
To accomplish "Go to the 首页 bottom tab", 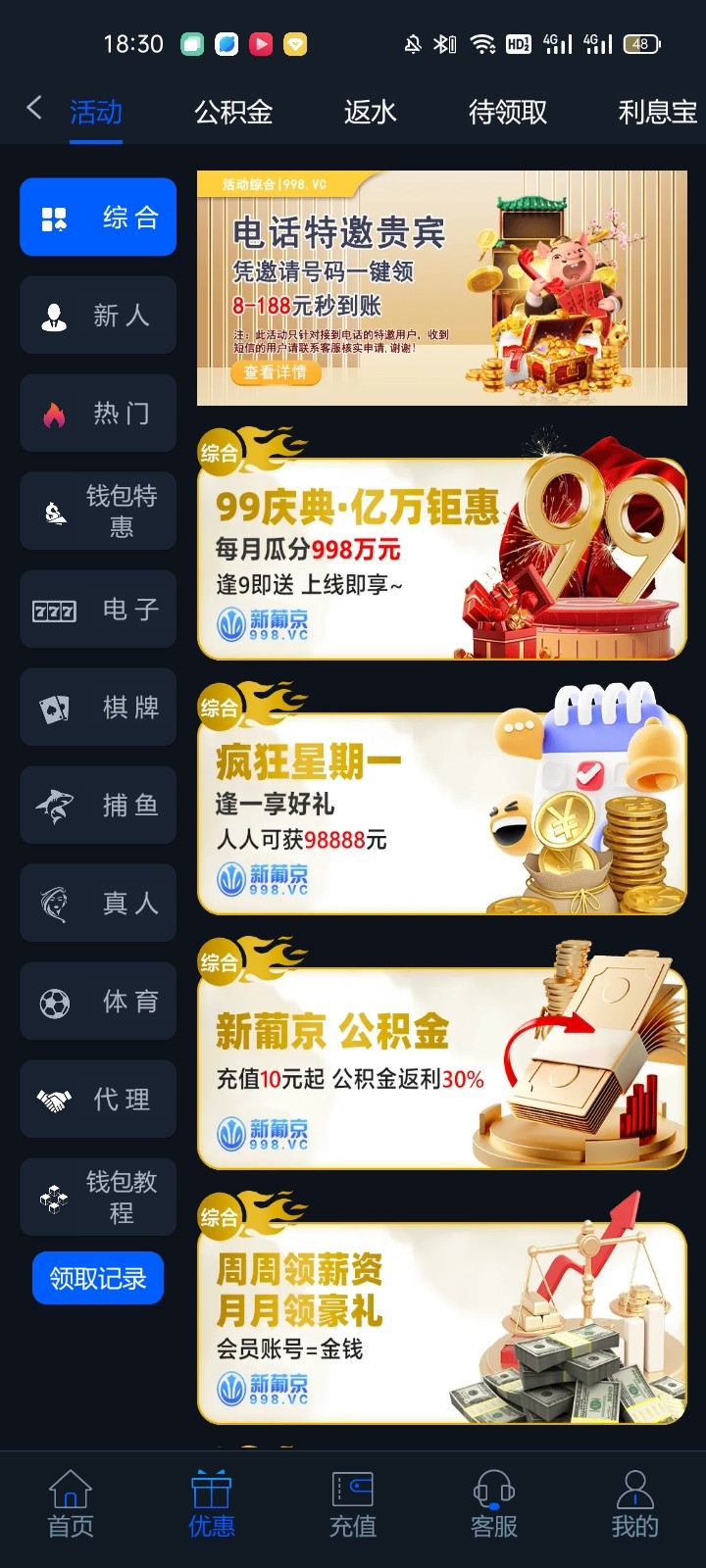I will [x=71, y=1503].
